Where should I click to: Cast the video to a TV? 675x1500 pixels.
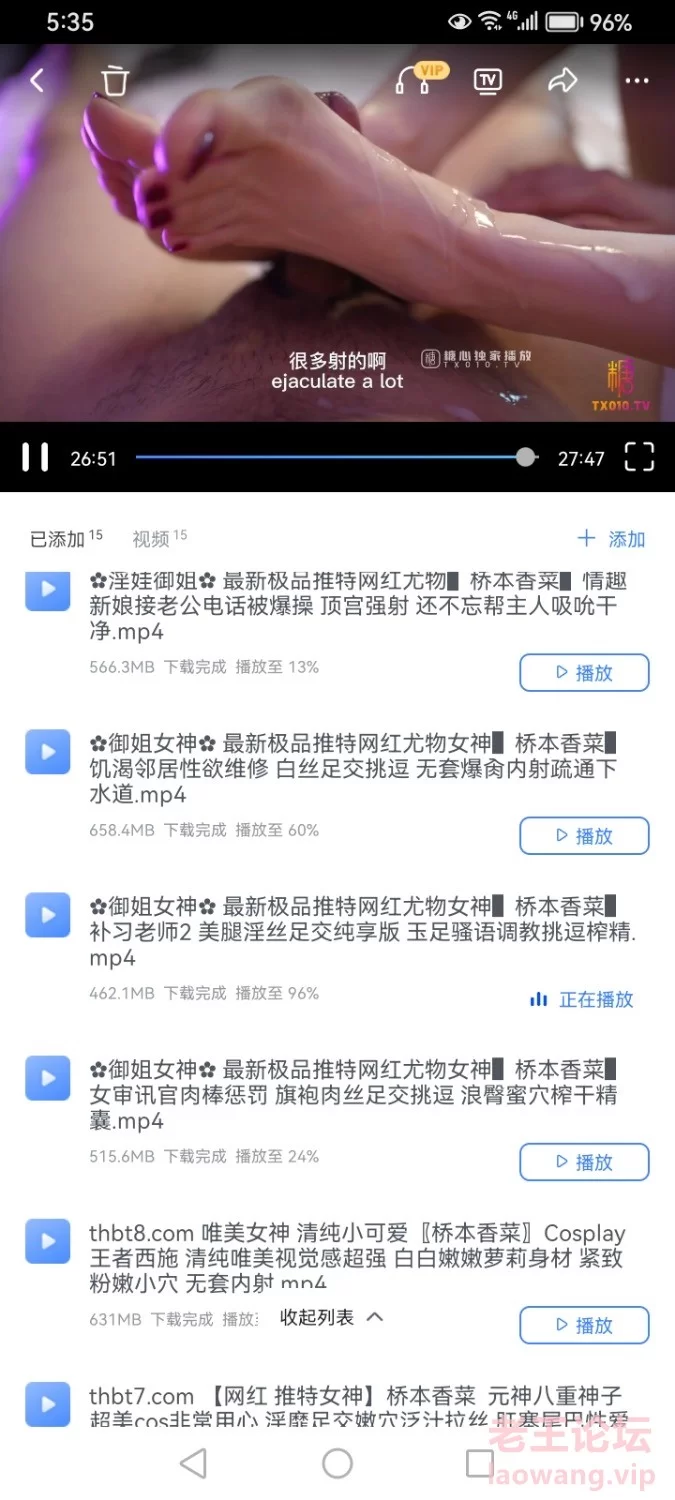click(x=488, y=81)
